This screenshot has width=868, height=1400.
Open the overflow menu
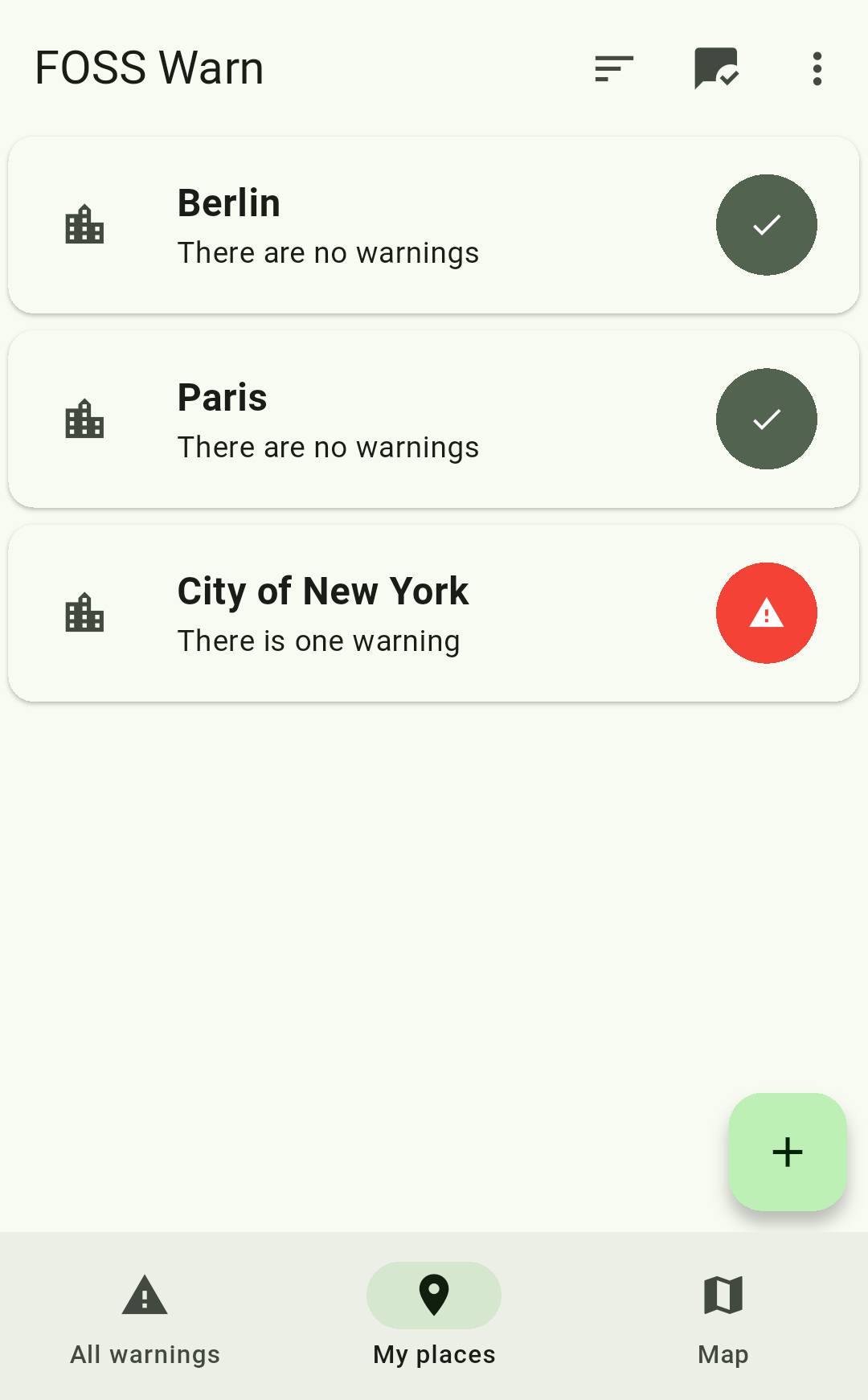point(817,68)
